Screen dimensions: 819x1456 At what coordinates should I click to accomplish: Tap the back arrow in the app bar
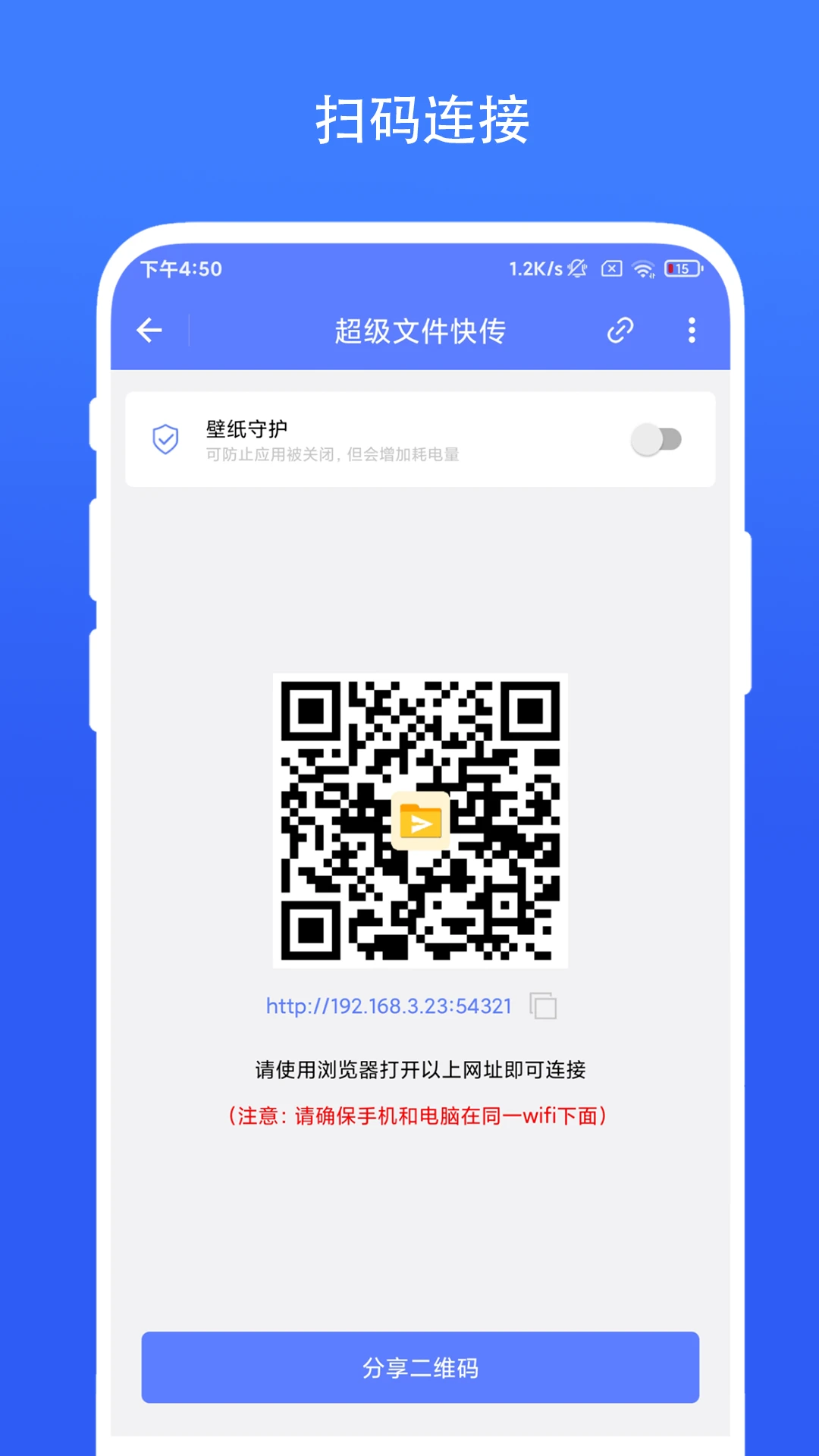point(150,331)
